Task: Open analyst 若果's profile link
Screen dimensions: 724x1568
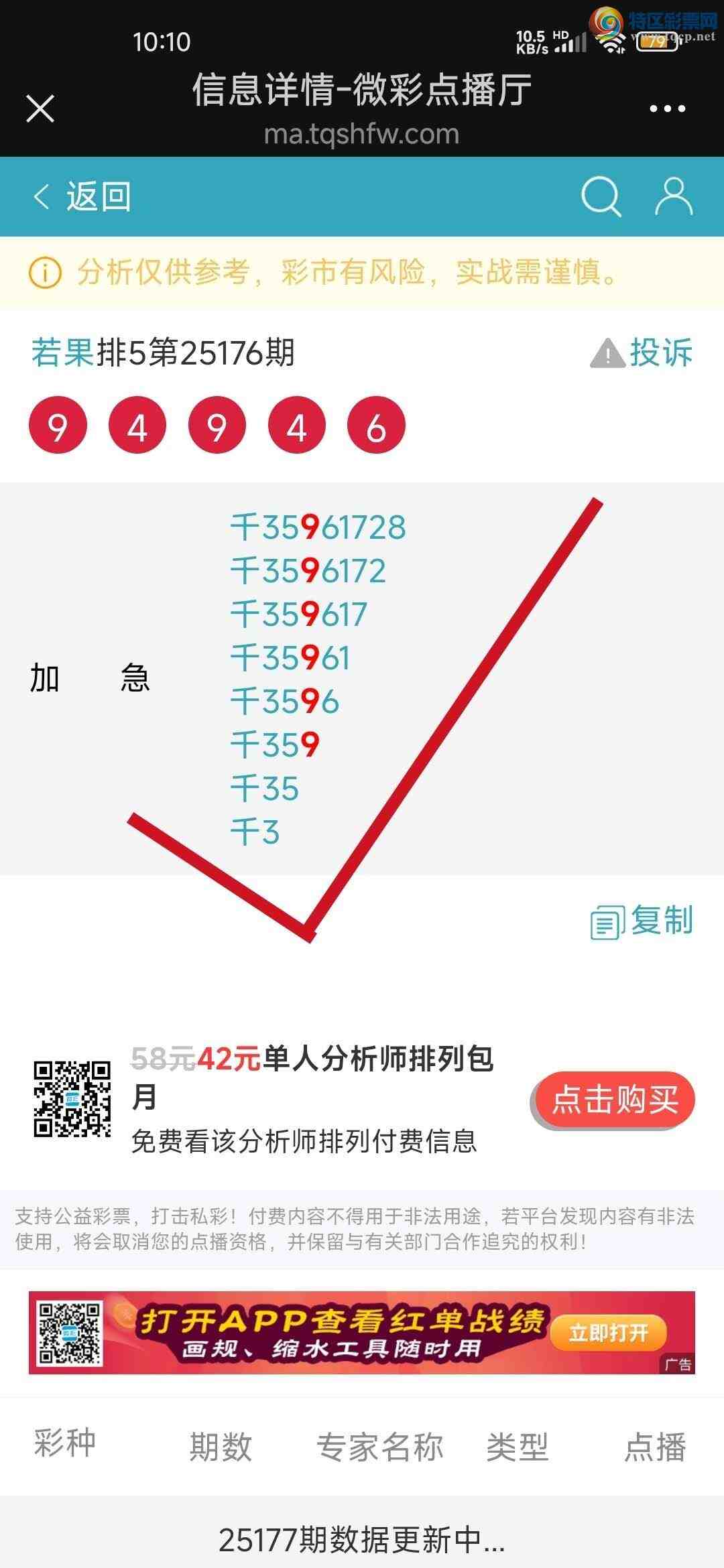Action: [63, 352]
